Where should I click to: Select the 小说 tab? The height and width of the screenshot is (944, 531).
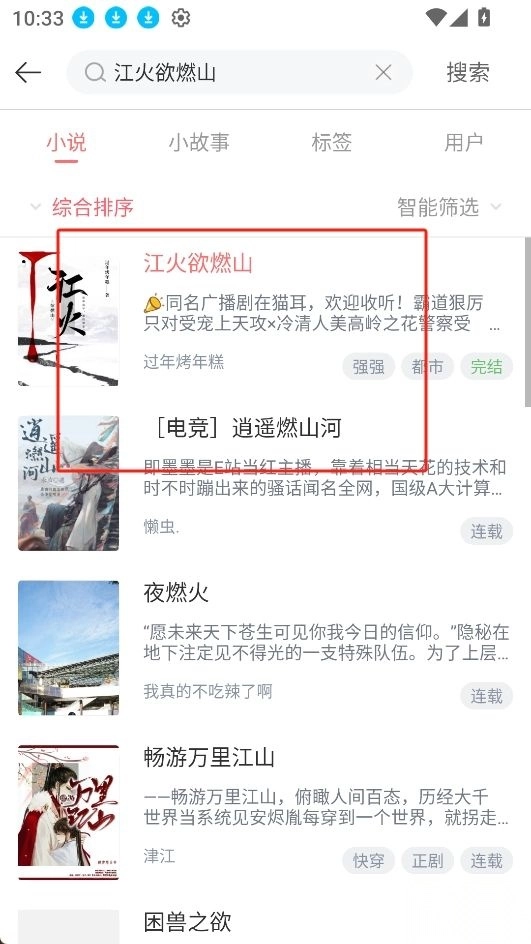(66, 143)
